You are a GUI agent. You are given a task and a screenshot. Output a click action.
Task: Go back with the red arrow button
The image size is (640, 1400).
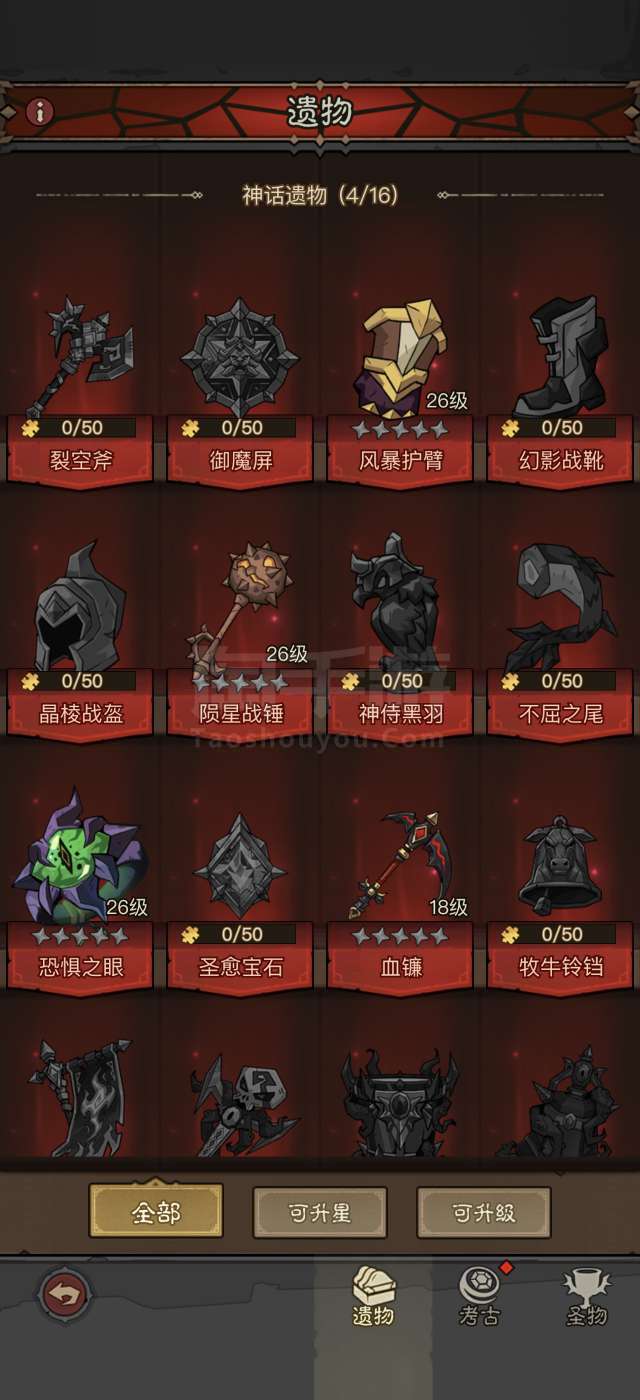click(x=66, y=1296)
